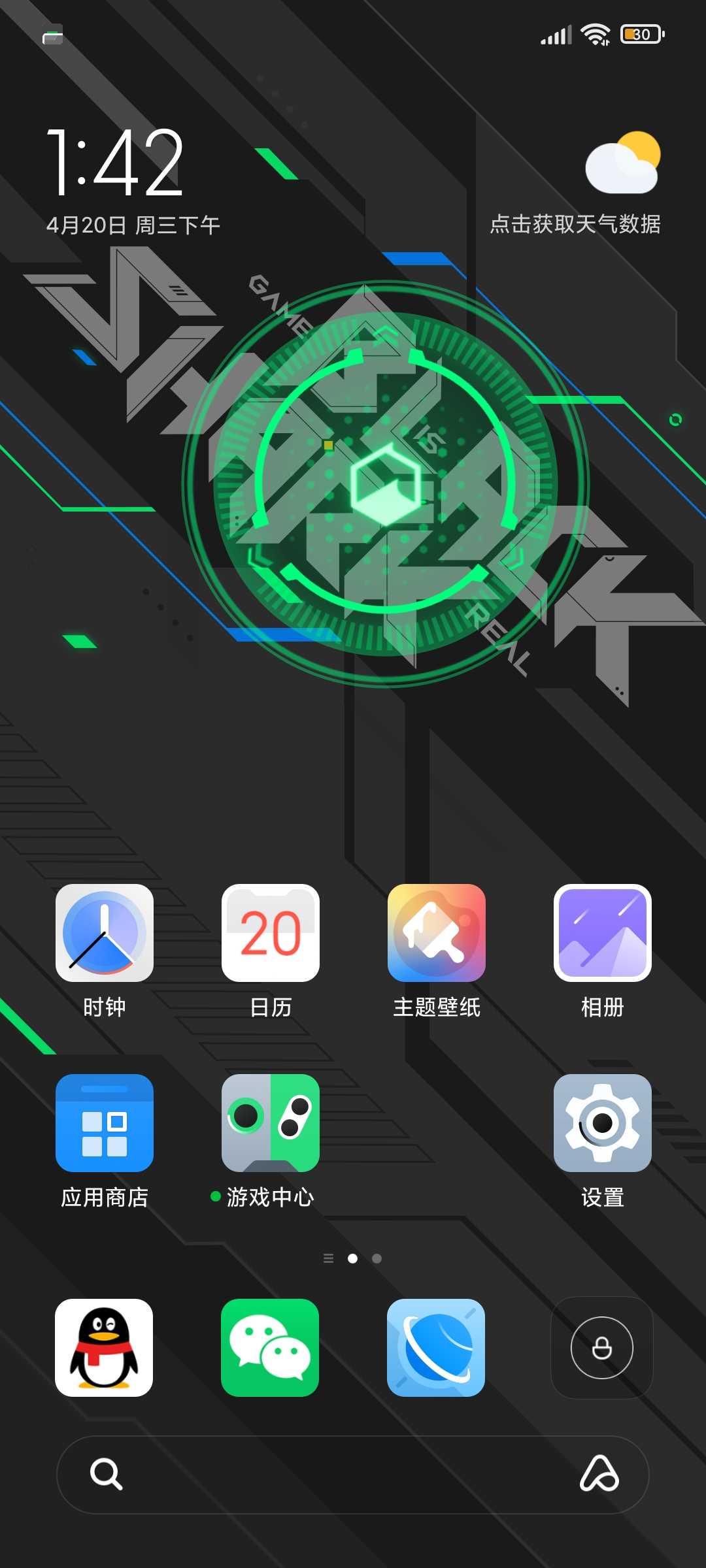706x1568 pixels.
Task: Go to the second home page dot
Action: click(x=377, y=1258)
